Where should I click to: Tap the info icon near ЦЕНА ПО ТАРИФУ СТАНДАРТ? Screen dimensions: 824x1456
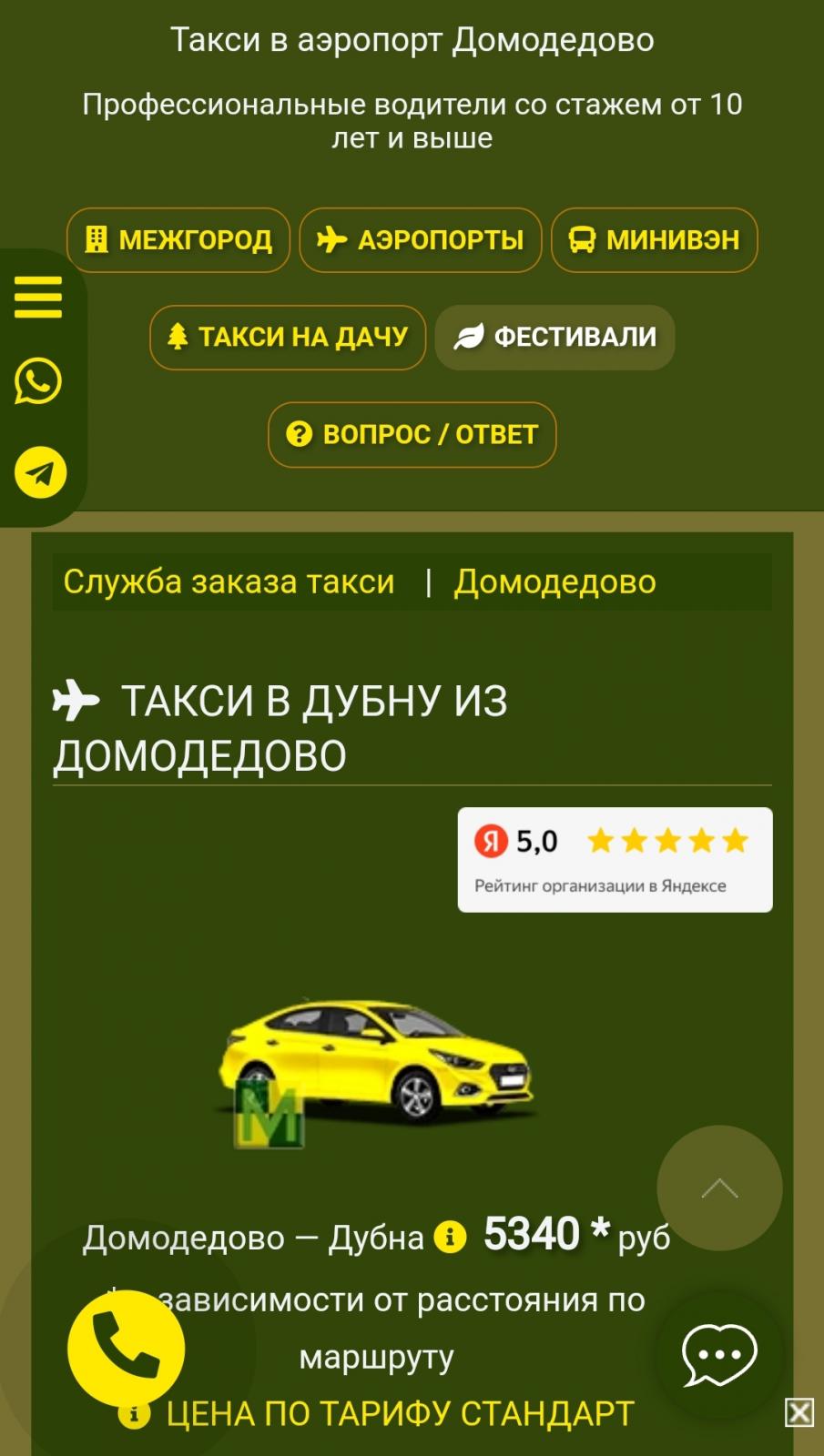pos(134,1414)
